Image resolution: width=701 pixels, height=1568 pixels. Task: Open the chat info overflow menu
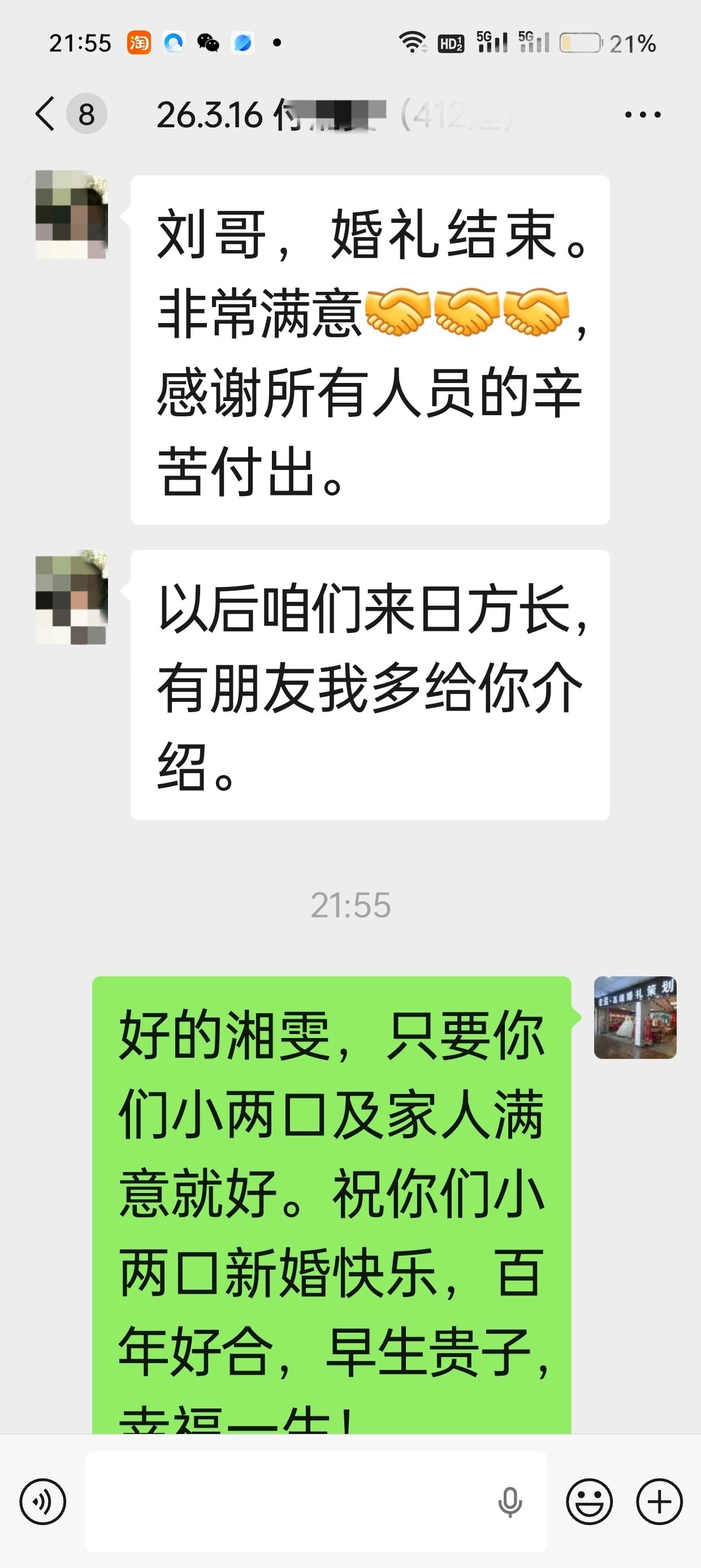pyautogui.click(x=643, y=114)
